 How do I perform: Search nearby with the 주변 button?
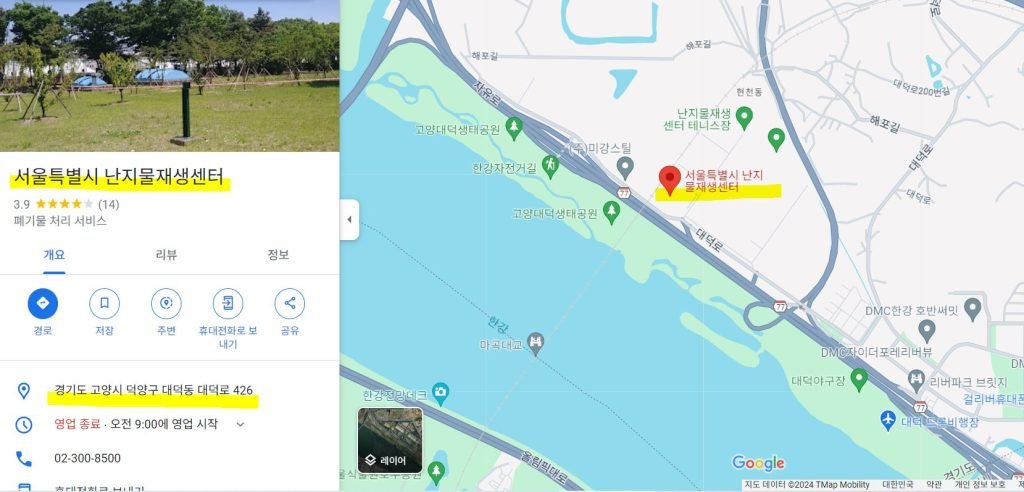click(166, 304)
